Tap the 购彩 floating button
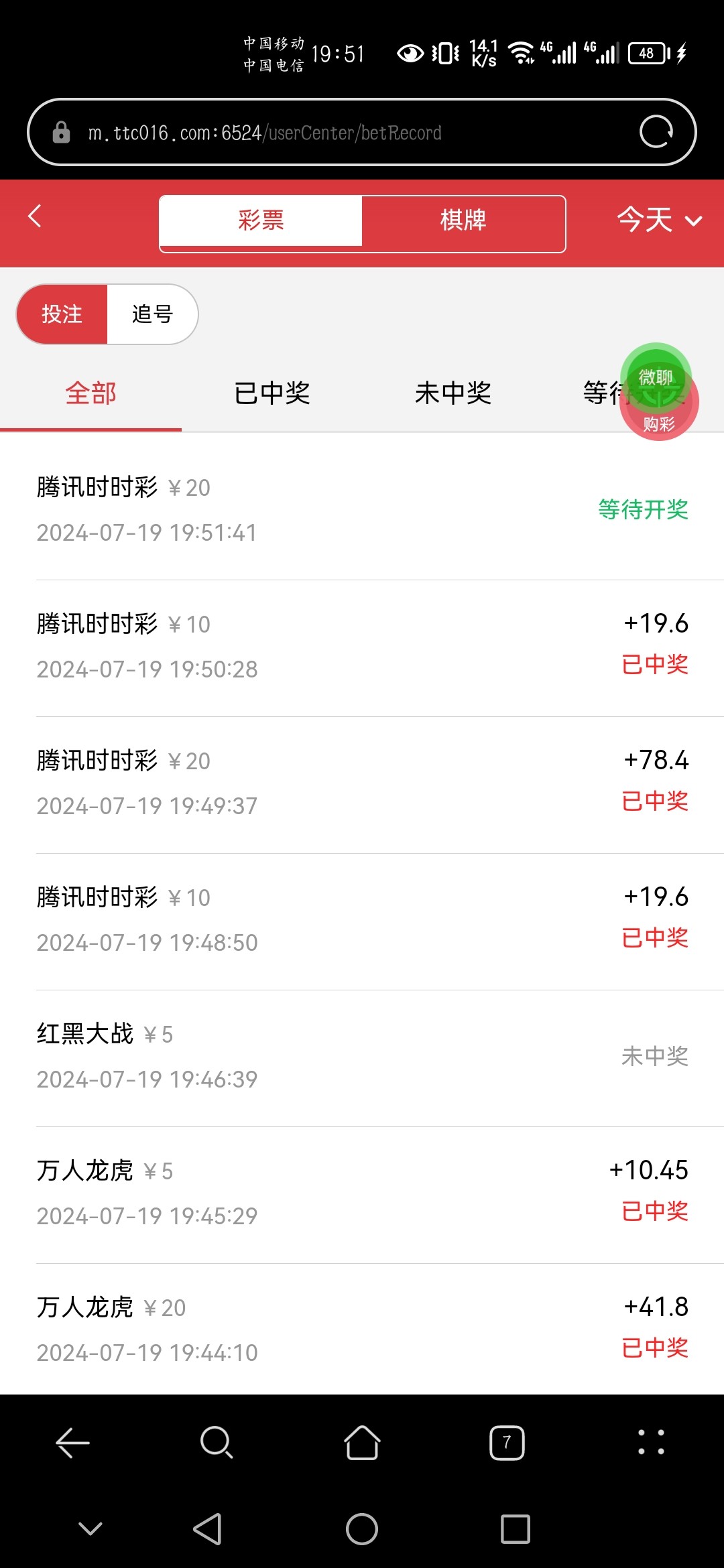The image size is (724, 1568). [x=659, y=423]
